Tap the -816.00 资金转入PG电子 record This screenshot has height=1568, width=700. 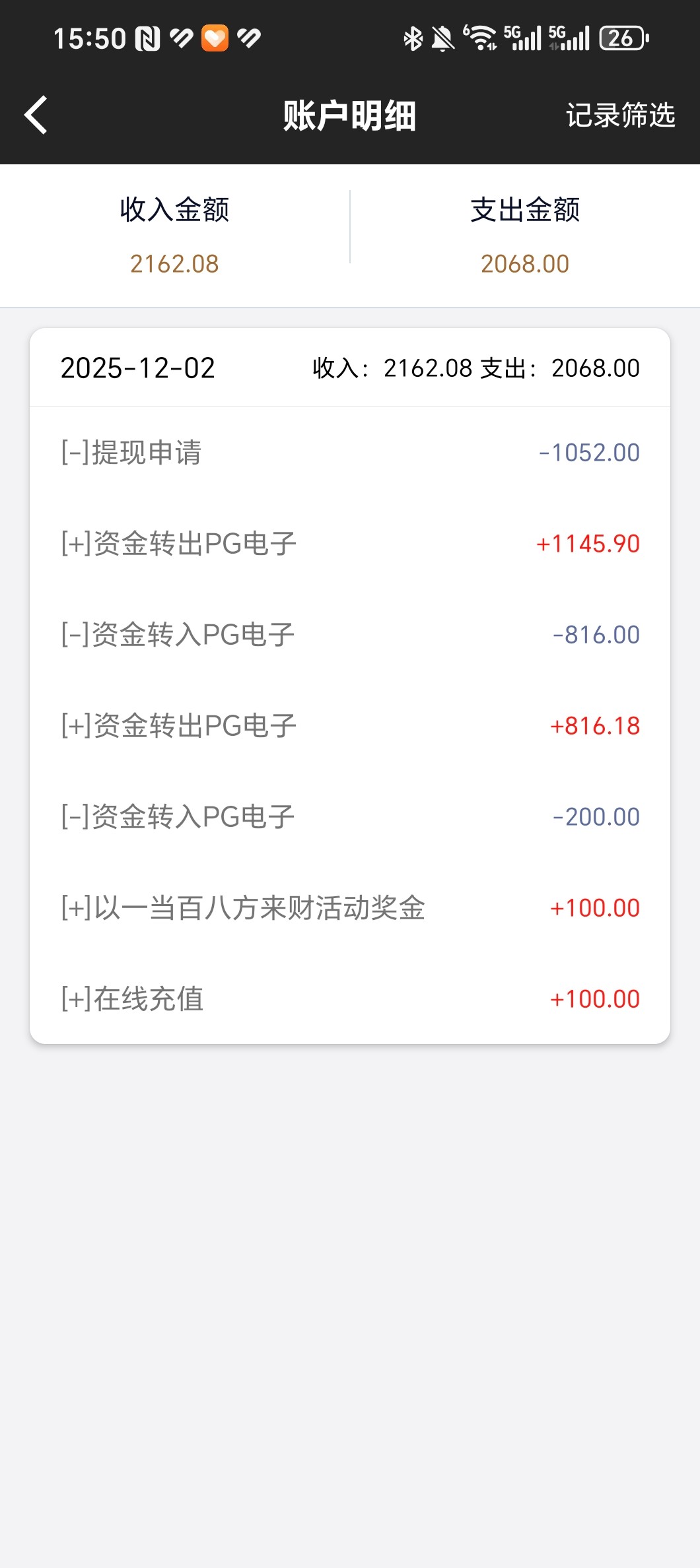pos(350,634)
